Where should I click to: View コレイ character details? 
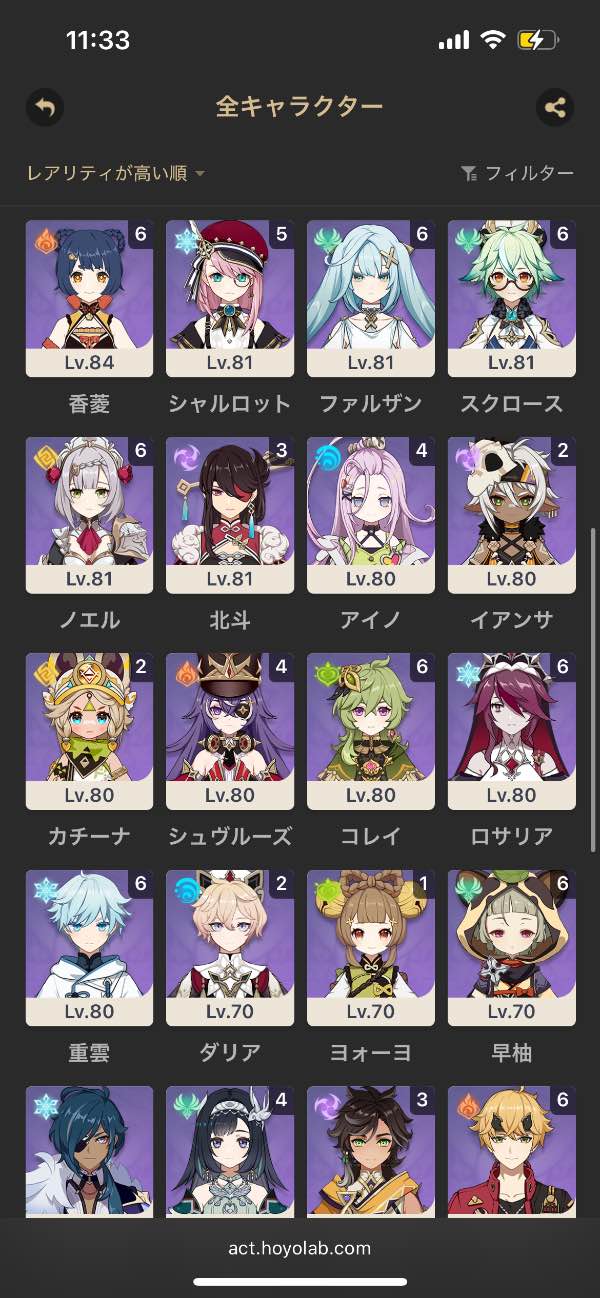point(371,731)
